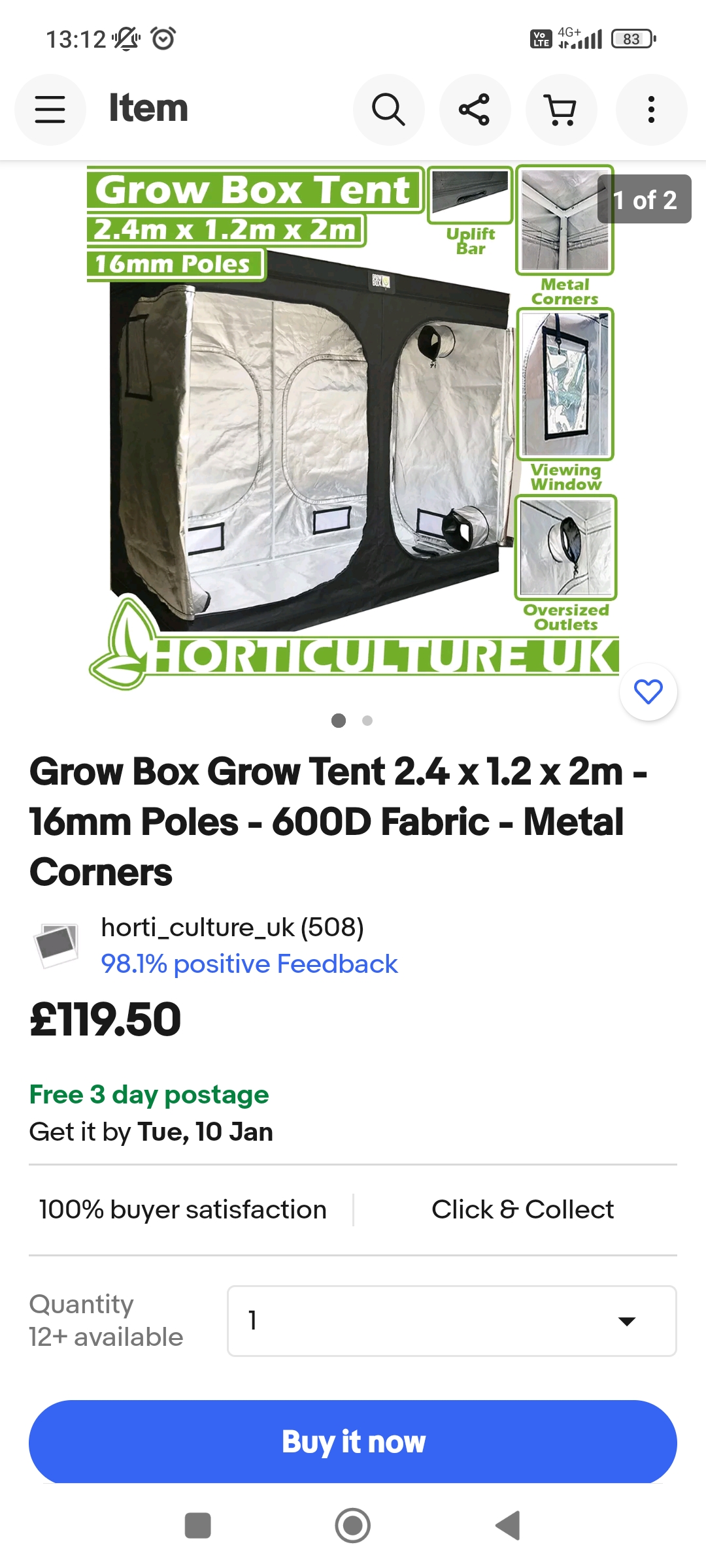This screenshot has width=706, height=1568.
Task: Go back with system back button
Action: pyautogui.click(x=508, y=1526)
